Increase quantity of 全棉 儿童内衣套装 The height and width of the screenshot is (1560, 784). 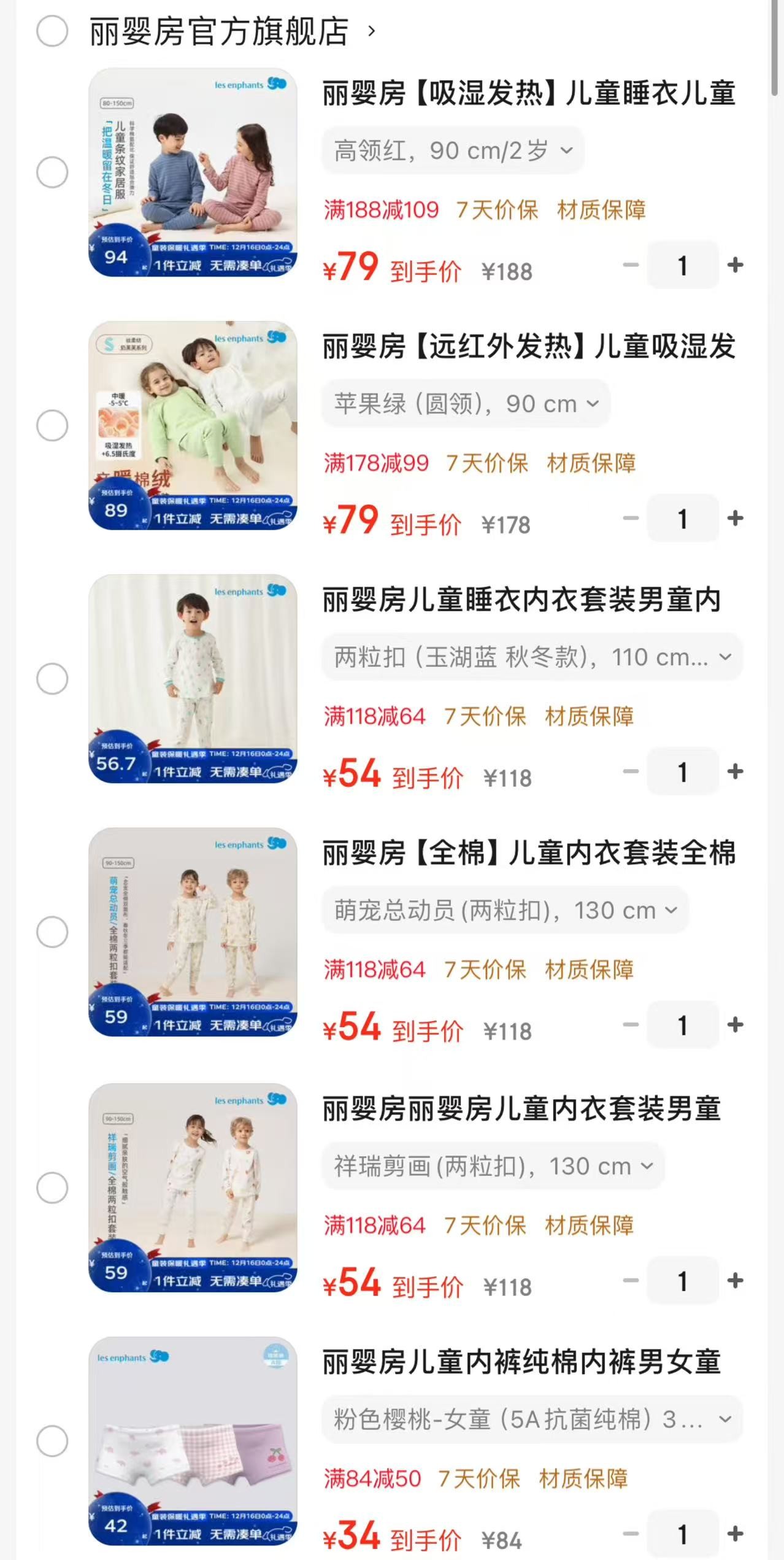pyautogui.click(x=735, y=1025)
